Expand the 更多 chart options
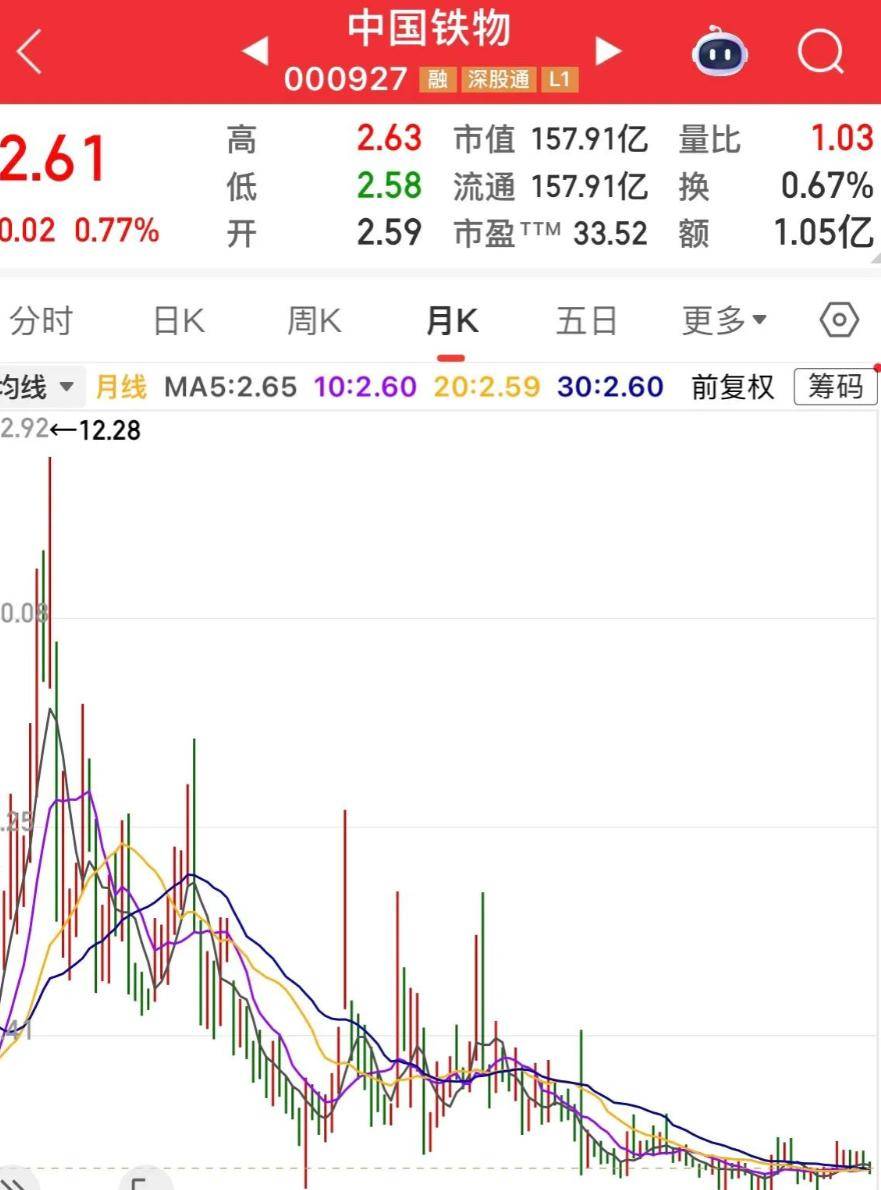The image size is (881, 1190). tap(724, 322)
